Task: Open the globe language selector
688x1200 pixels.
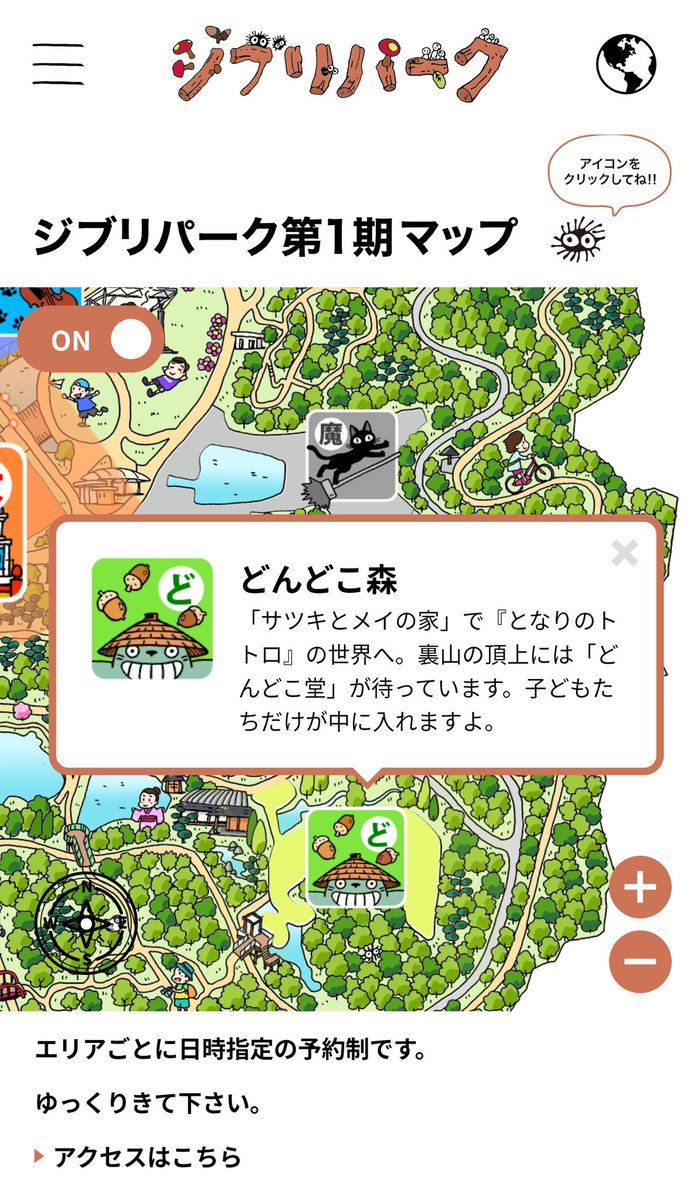Action: 626,64
